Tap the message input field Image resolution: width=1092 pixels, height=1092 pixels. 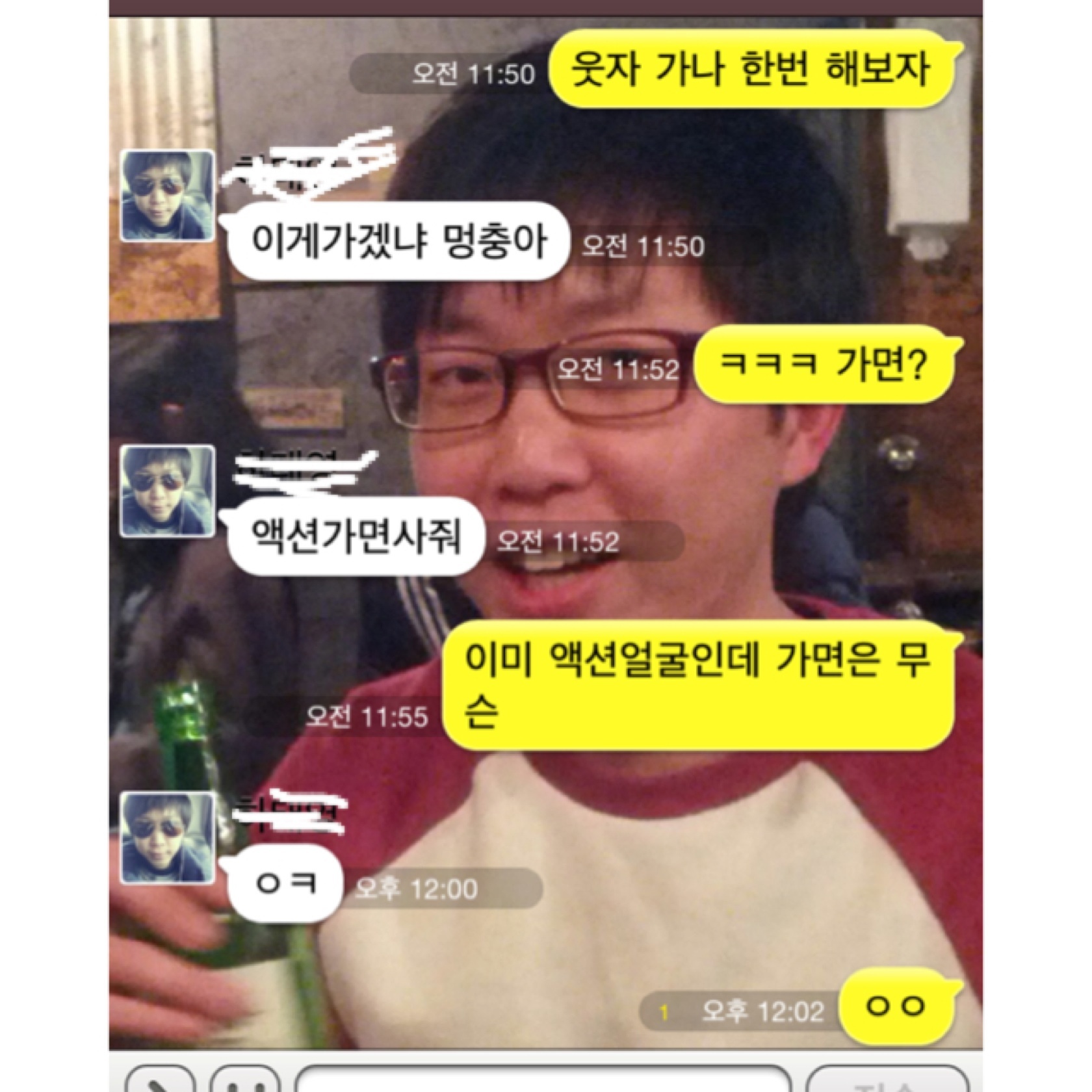pos(545,1080)
